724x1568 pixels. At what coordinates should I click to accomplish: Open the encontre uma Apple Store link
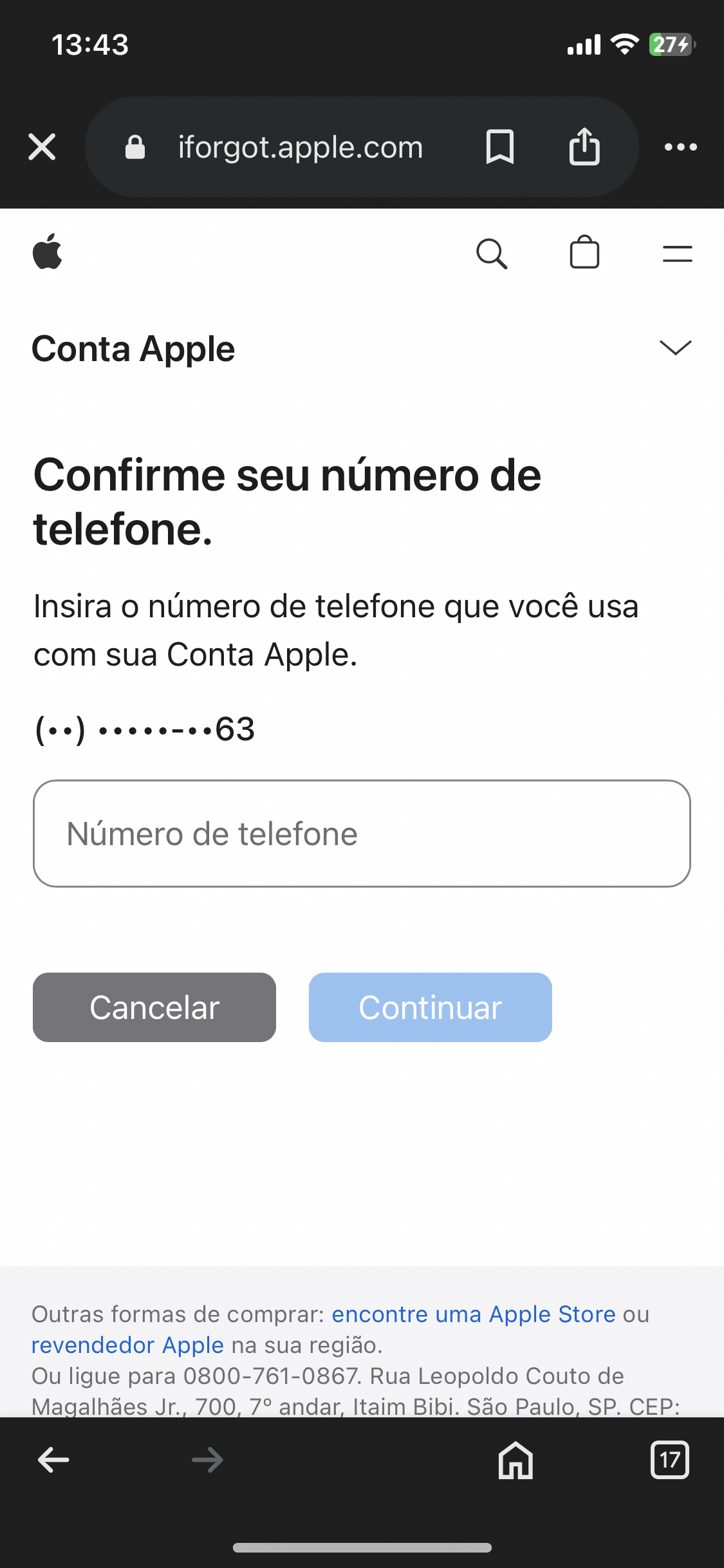click(x=474, y=1314)
